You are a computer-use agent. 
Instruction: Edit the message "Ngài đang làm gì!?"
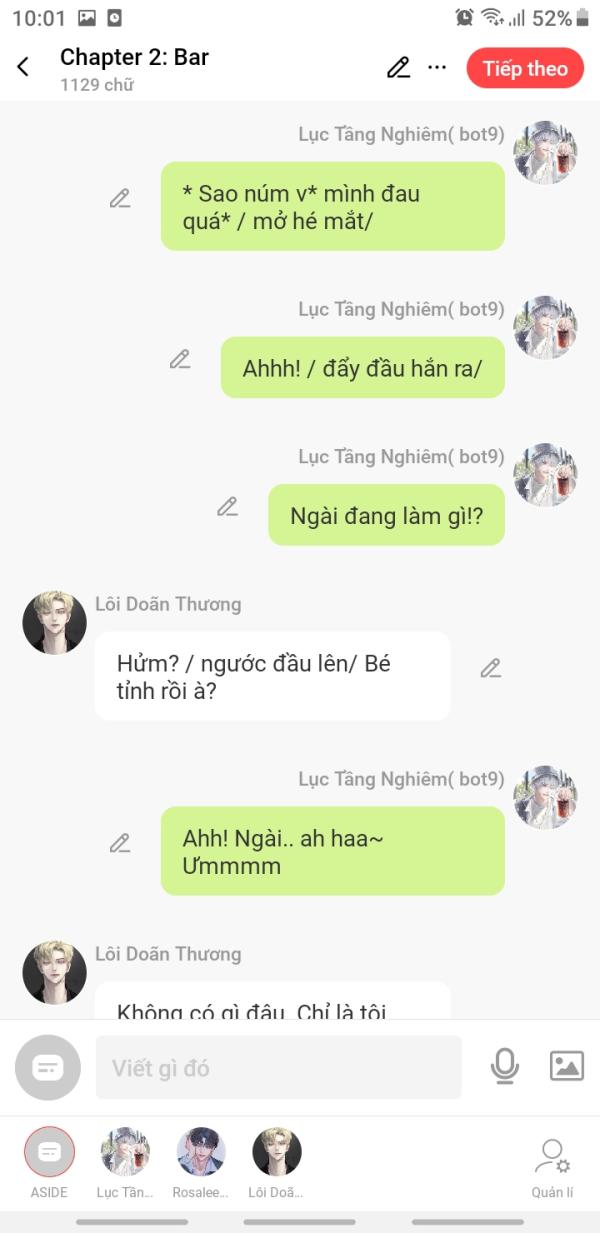point(228,507)
